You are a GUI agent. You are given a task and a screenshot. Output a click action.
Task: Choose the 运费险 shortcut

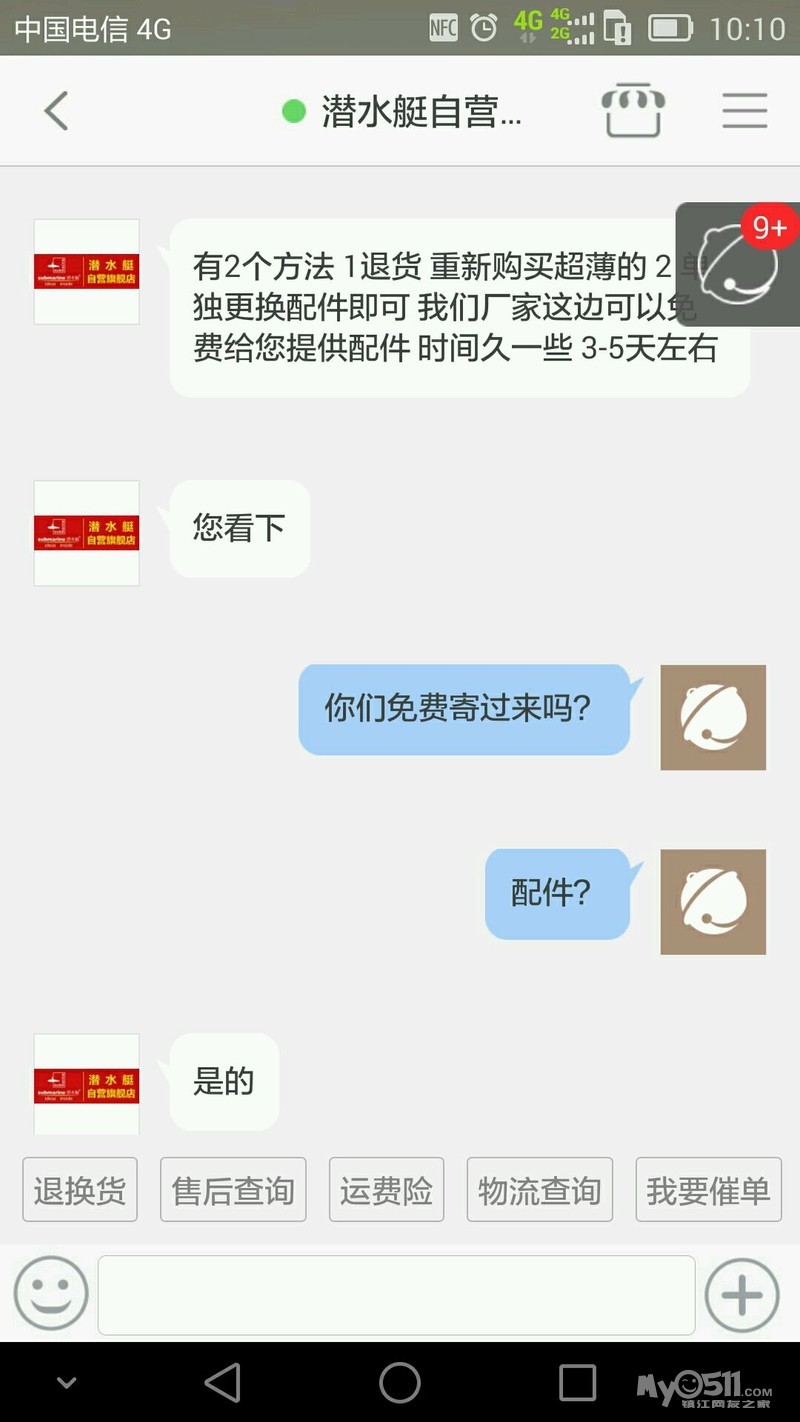pyautogui.click(x=386, y=1190)
